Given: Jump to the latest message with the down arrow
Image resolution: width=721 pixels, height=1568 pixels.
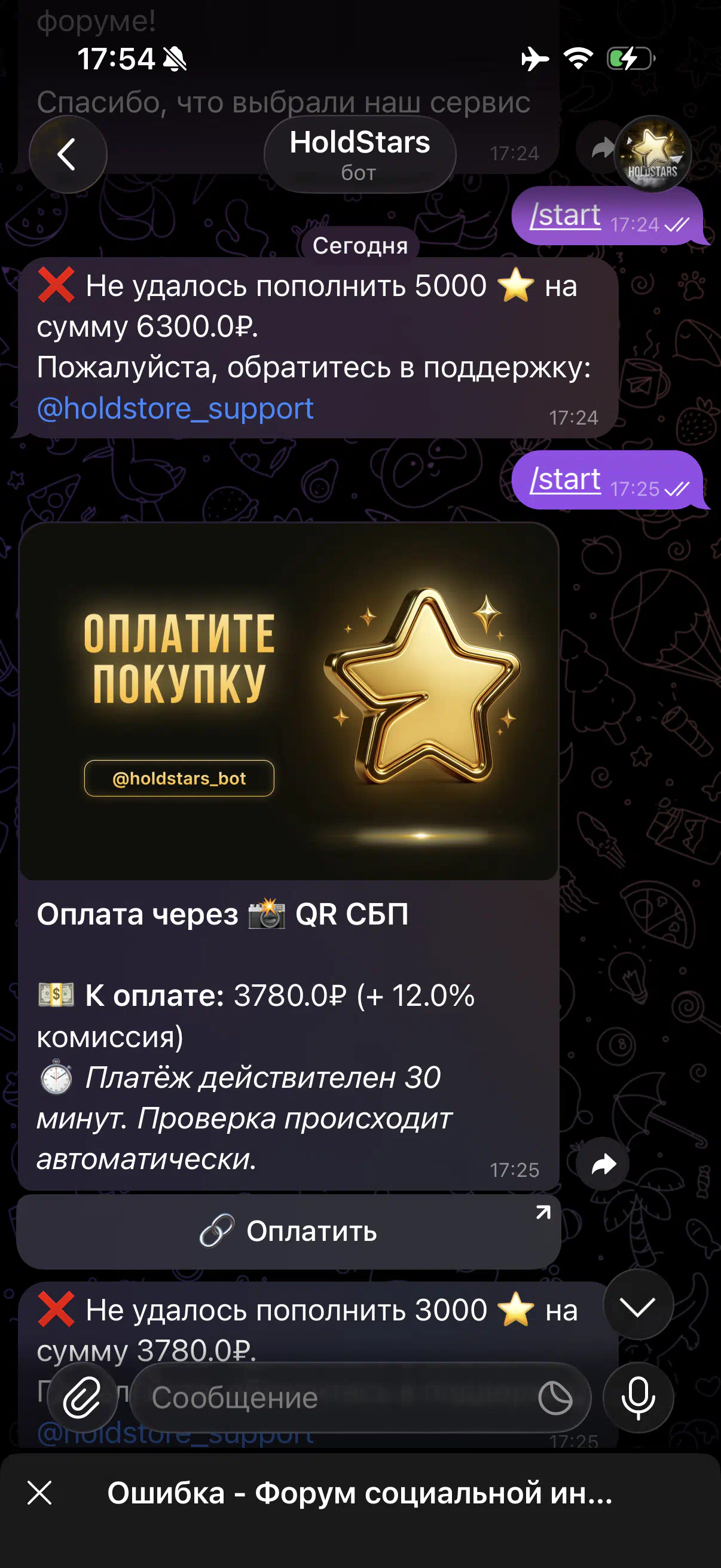Looking at the screenshot, I should [638, 1305].
